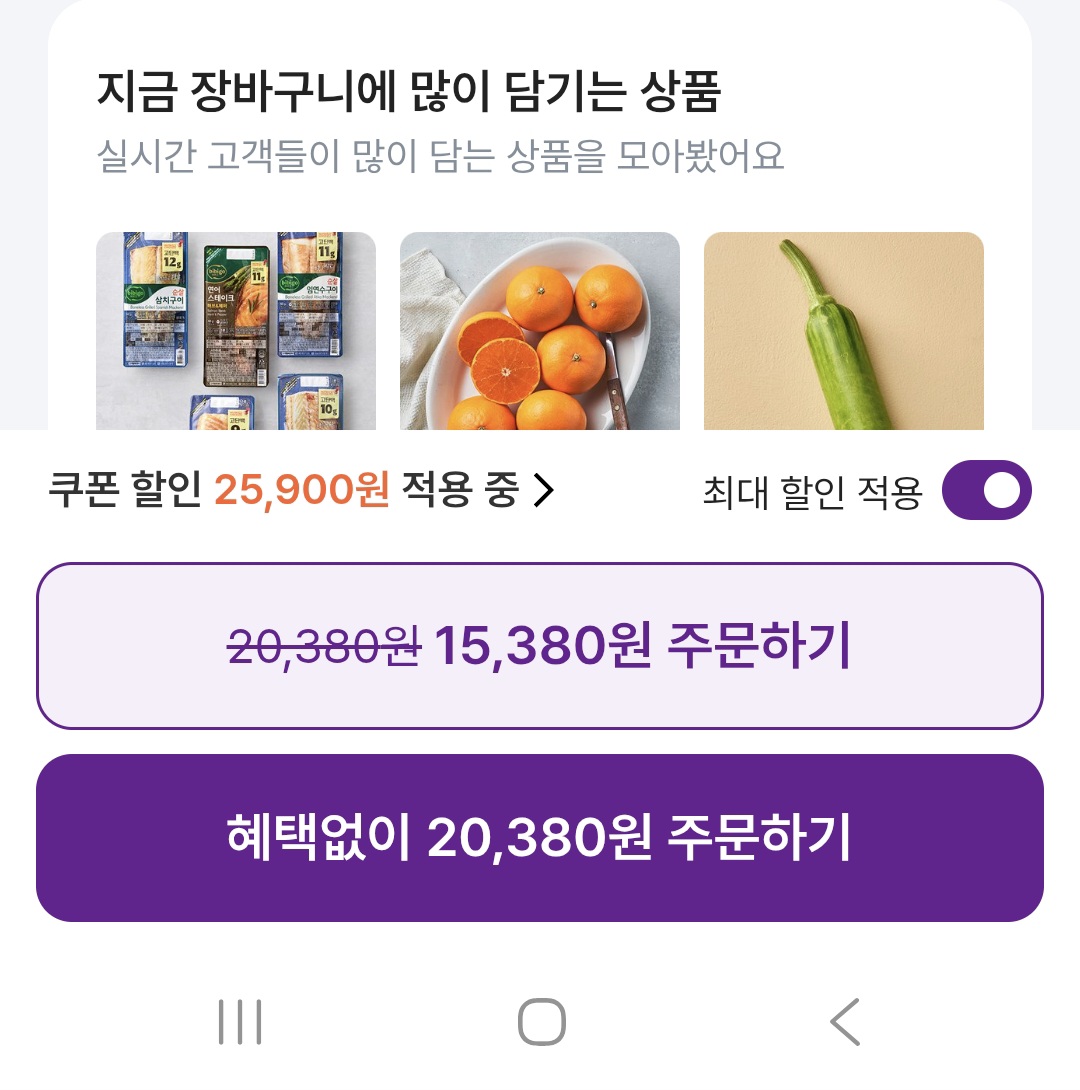This screenshot has width=1080, height=1090.
Task: Open the green zucchini product card
Action: click(844, 332)
